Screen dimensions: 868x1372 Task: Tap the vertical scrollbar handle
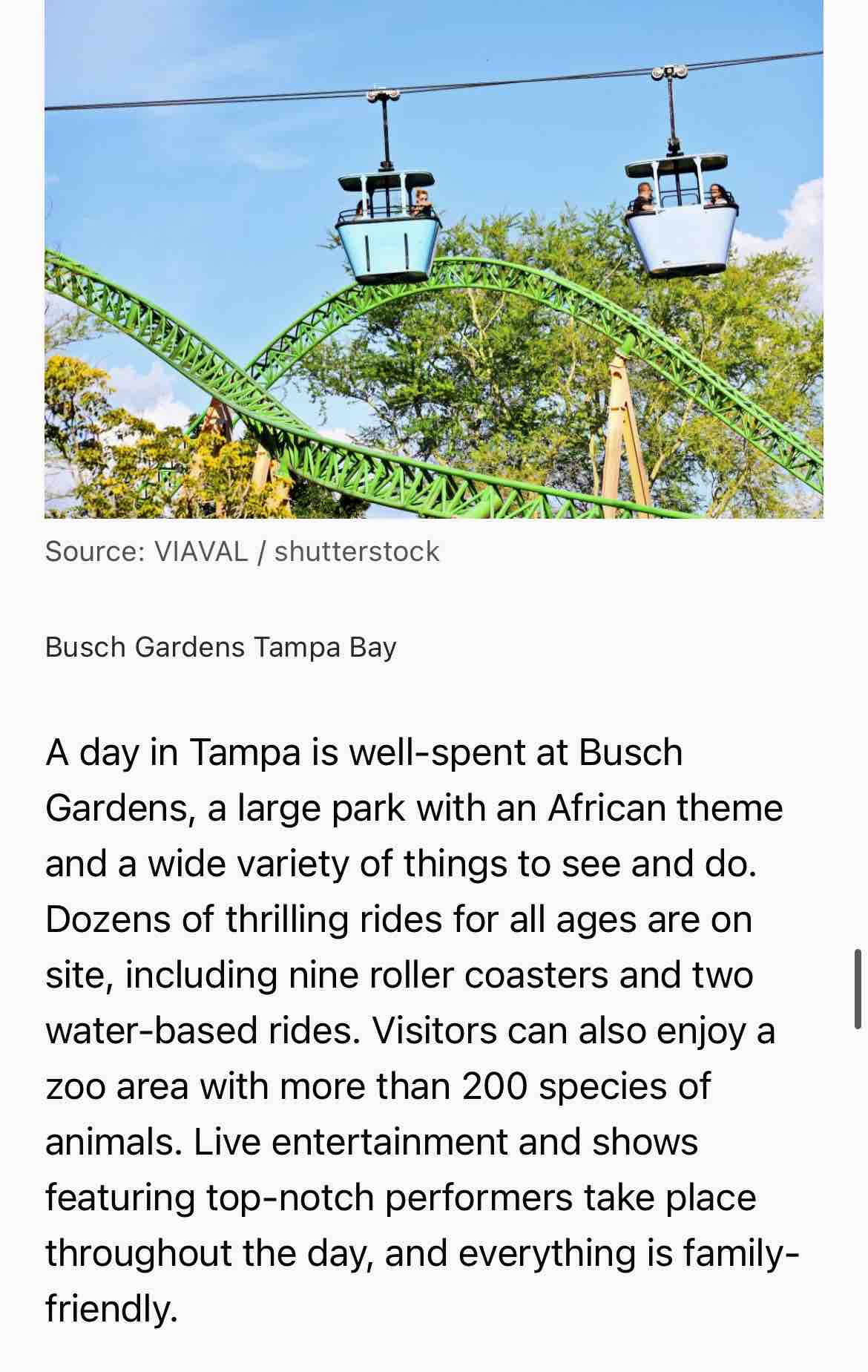coord(858,988)
